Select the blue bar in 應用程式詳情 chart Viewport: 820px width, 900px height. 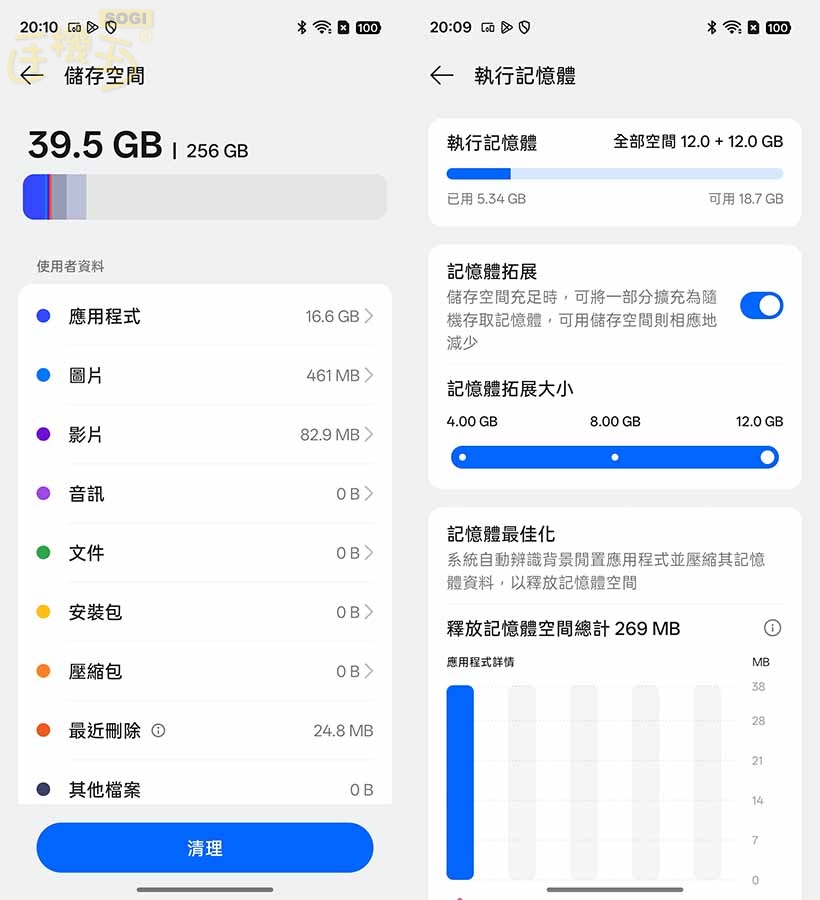click(459, 781)
